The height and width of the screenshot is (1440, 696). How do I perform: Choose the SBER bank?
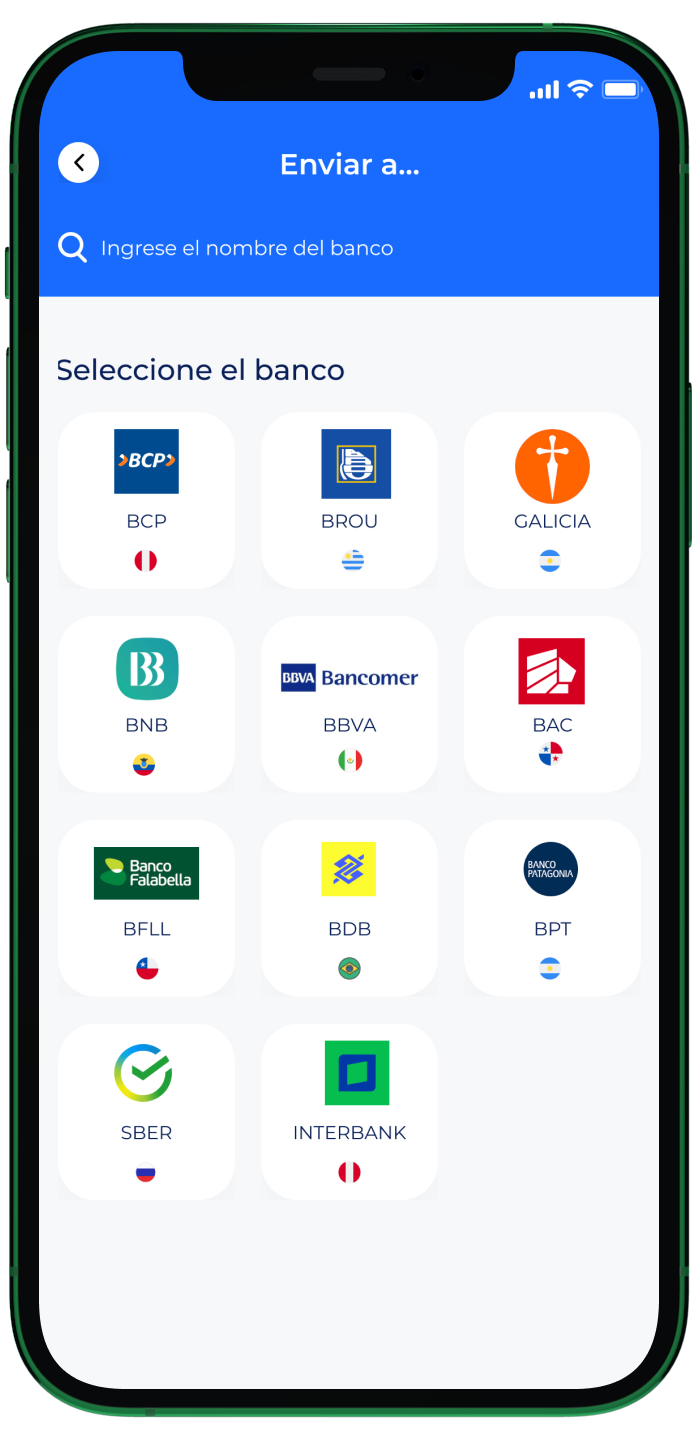(x=146, y=1112)
